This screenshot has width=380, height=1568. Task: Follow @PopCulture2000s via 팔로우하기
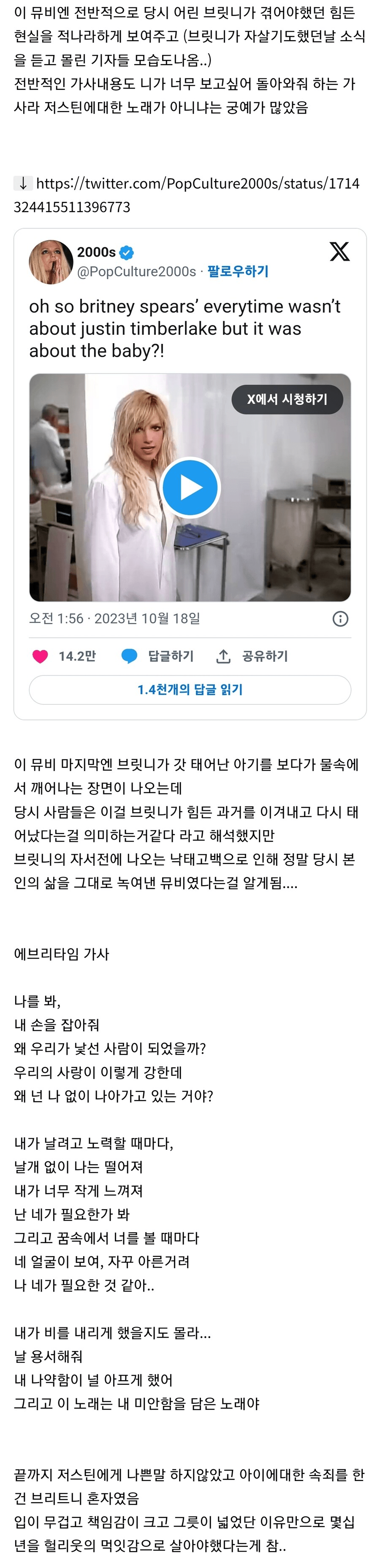(x=237, y=271)
